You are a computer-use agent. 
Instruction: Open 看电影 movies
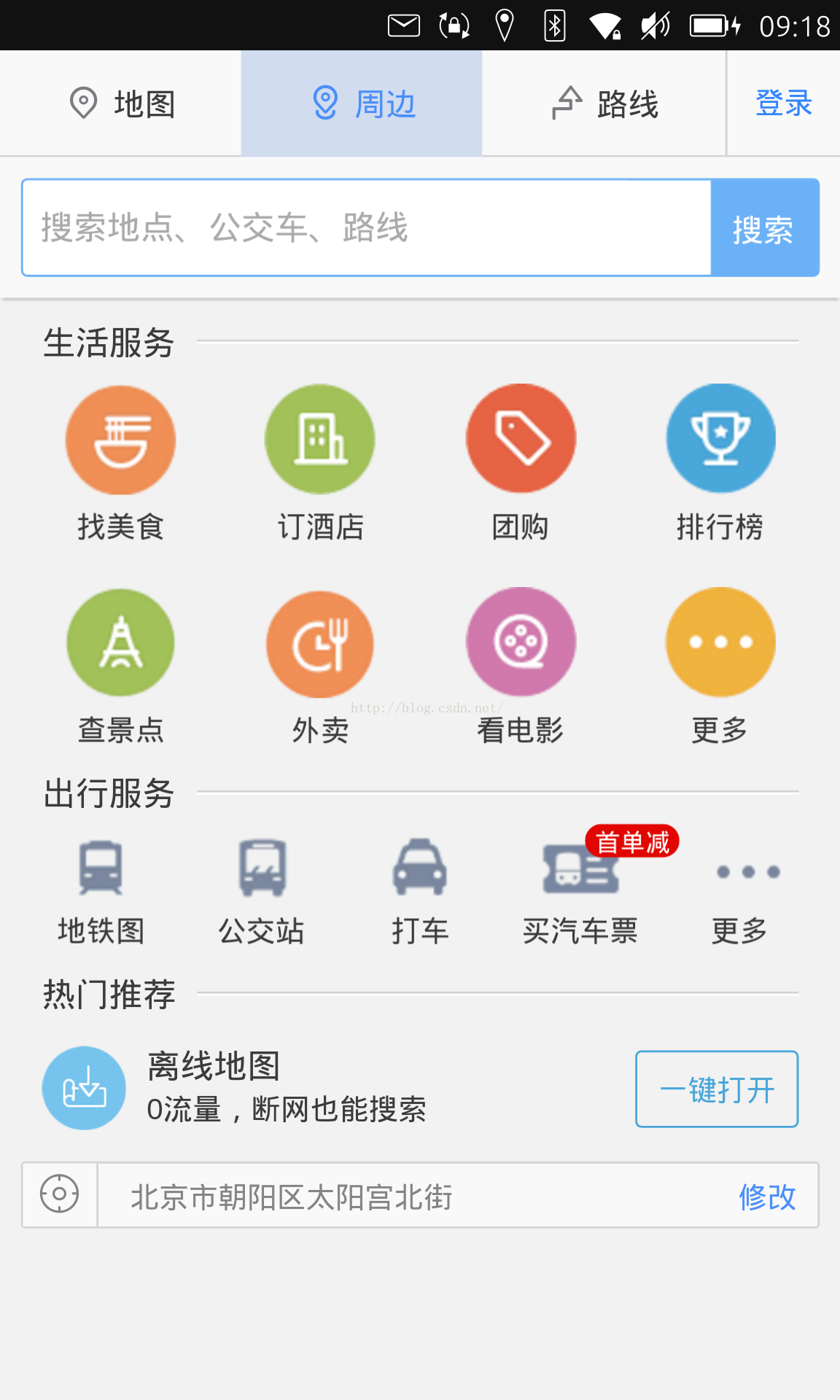(x=521, y=666)
